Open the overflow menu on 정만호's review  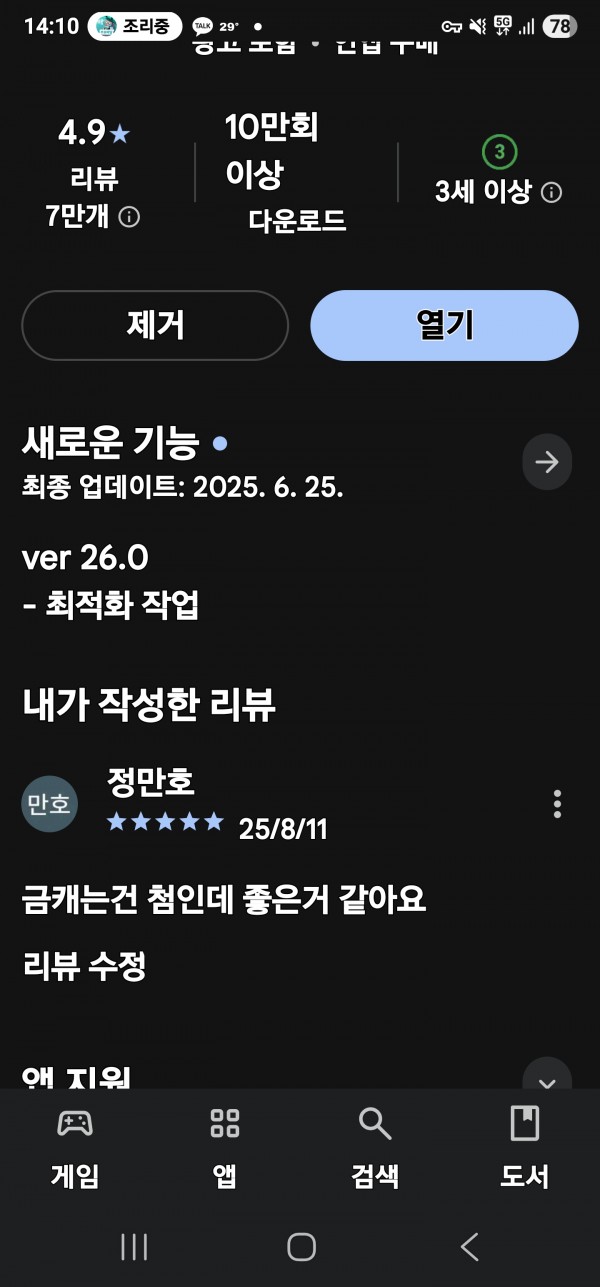pos(557,803)
